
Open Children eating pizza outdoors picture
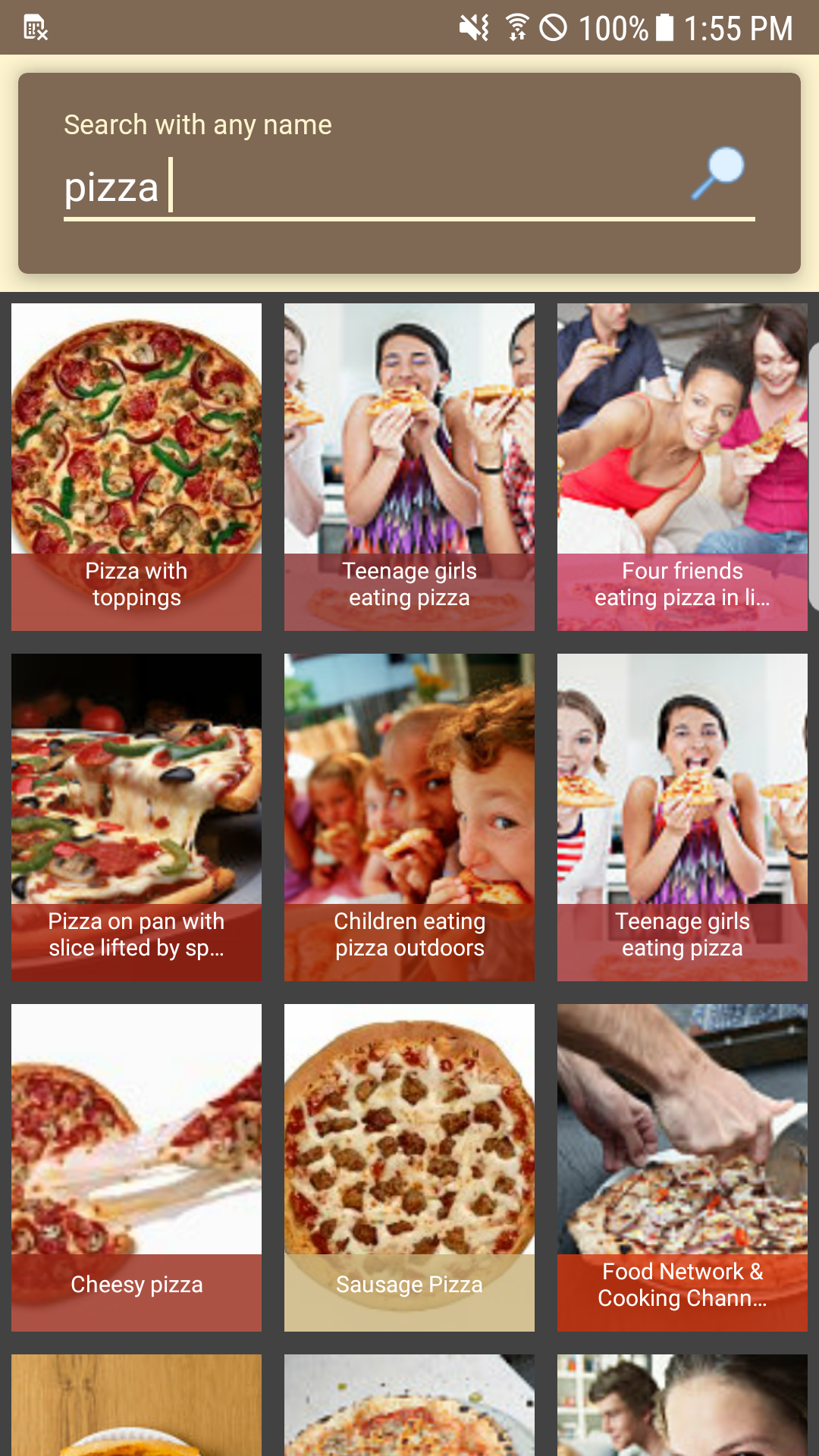pyautogui.click(x=409, y=817)
